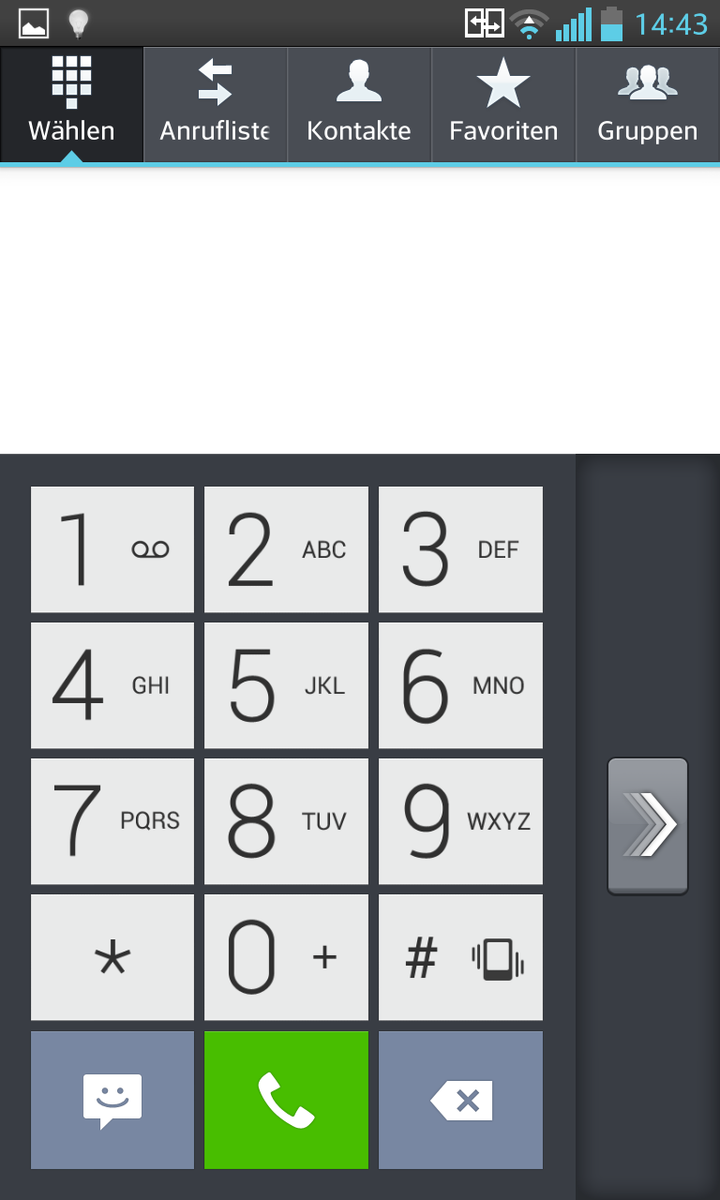Tap the 5 JKL key
720x1200 pixels.
click(x=286, y=685)
